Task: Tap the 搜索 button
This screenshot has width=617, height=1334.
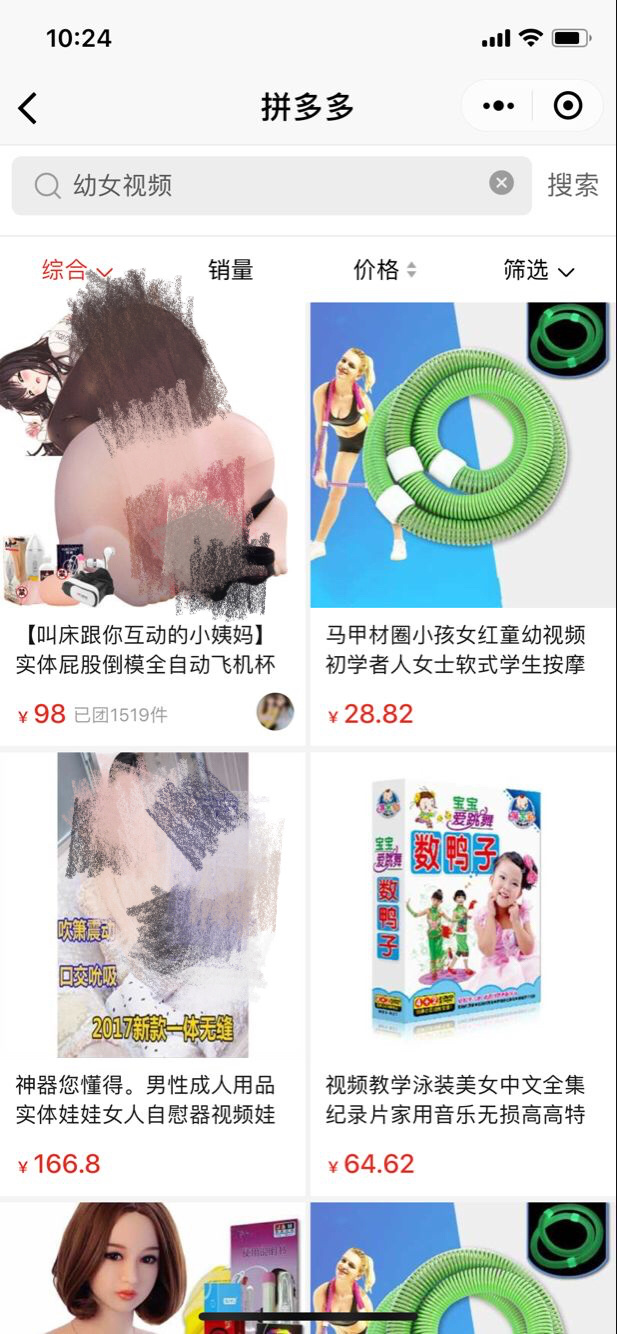Action: (x=572, y=185)
